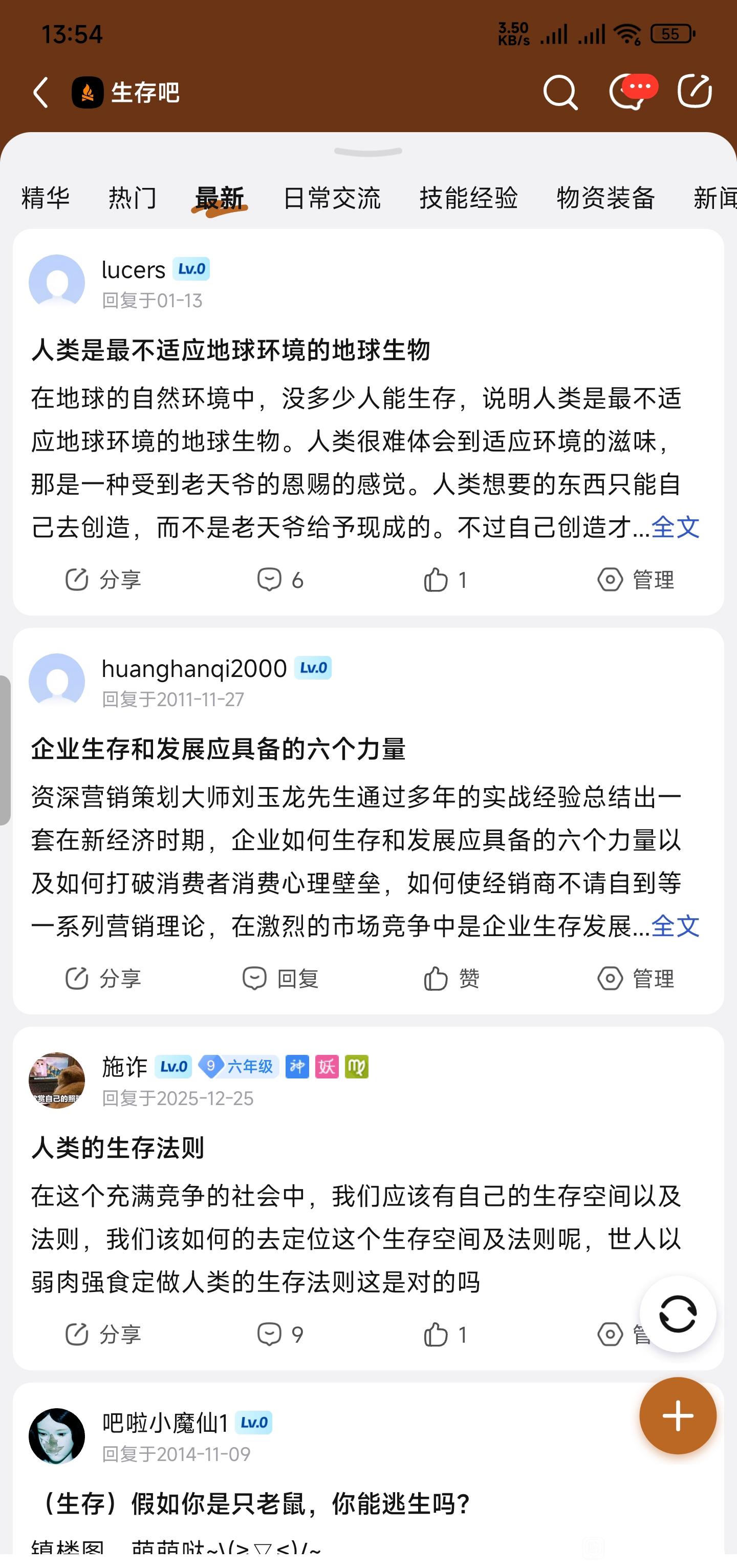Screen dimensions: 737x1568
Task: Expand 全文 on lucers' post
Action: (x=675, y=527)
